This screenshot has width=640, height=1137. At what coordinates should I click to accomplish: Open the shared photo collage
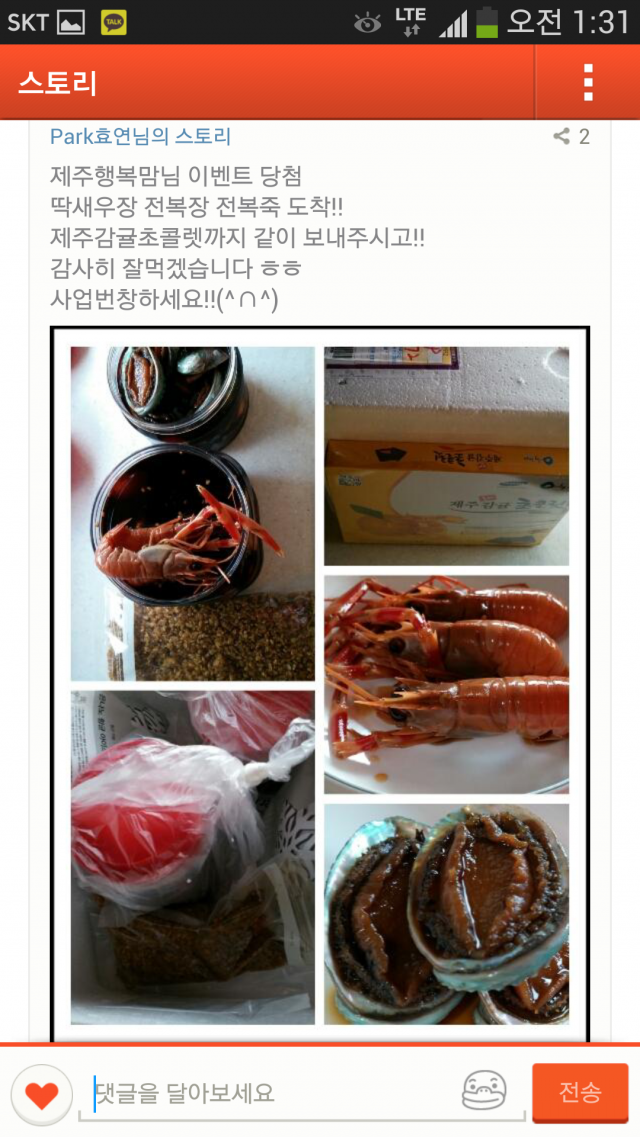point(320,684)
